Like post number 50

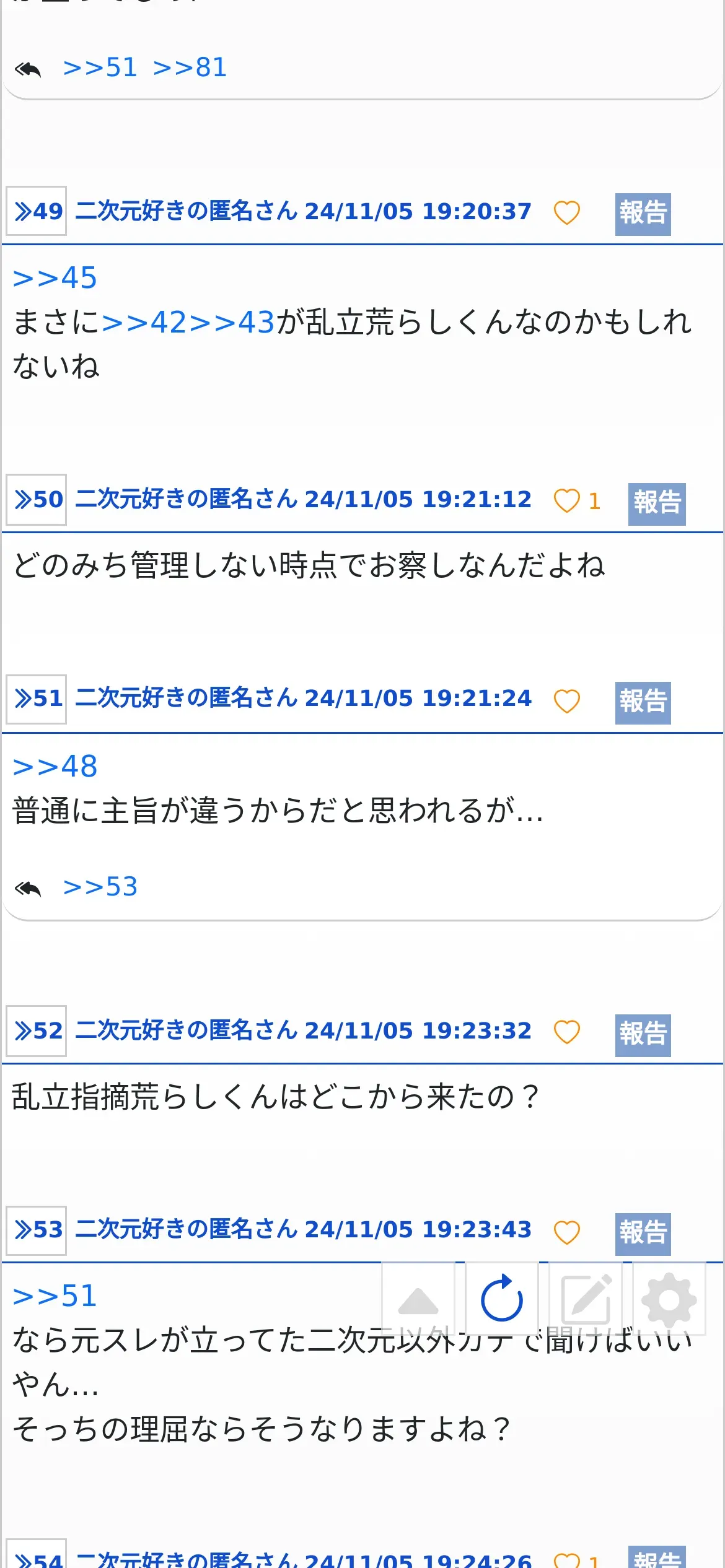[566, 500]
